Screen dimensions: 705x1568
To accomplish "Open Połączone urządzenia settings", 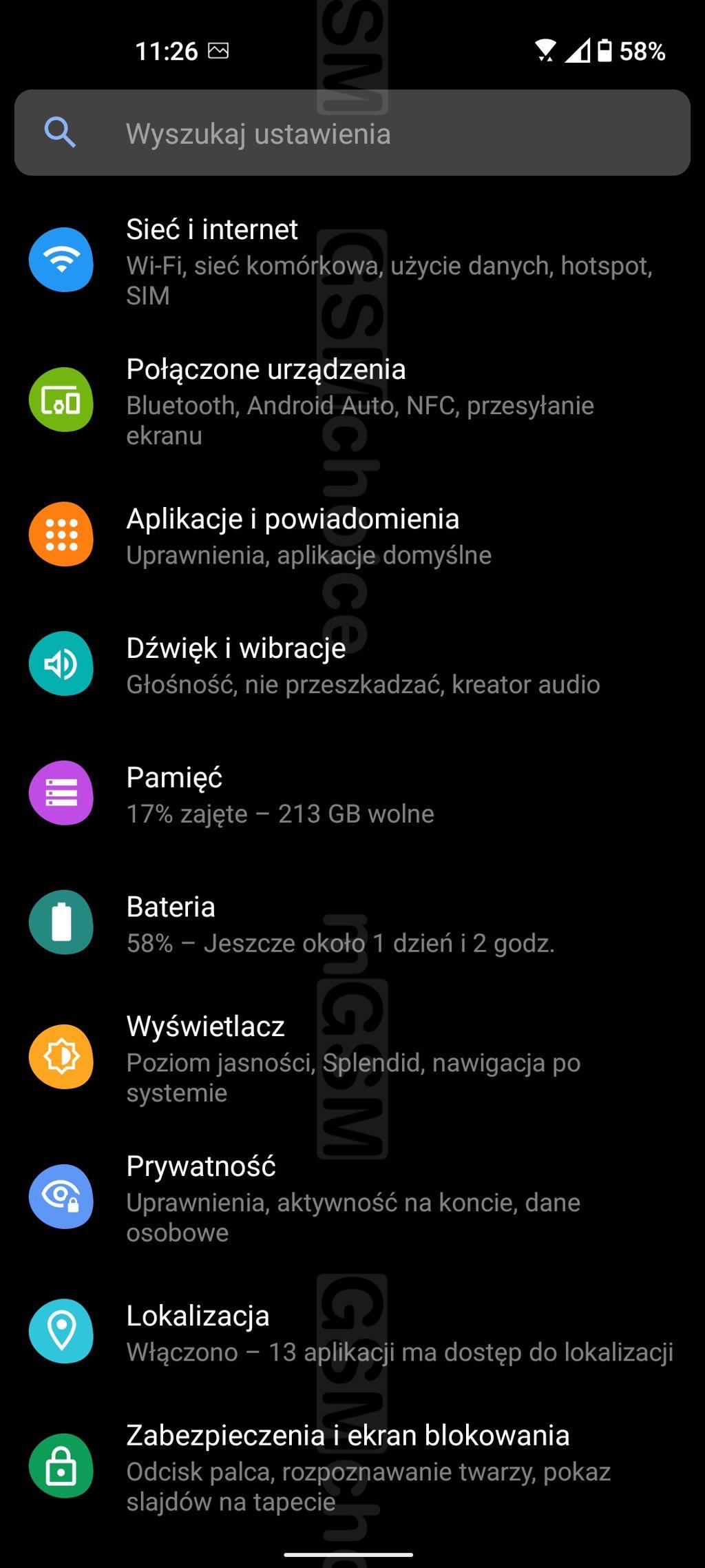I will click(352, 401).
